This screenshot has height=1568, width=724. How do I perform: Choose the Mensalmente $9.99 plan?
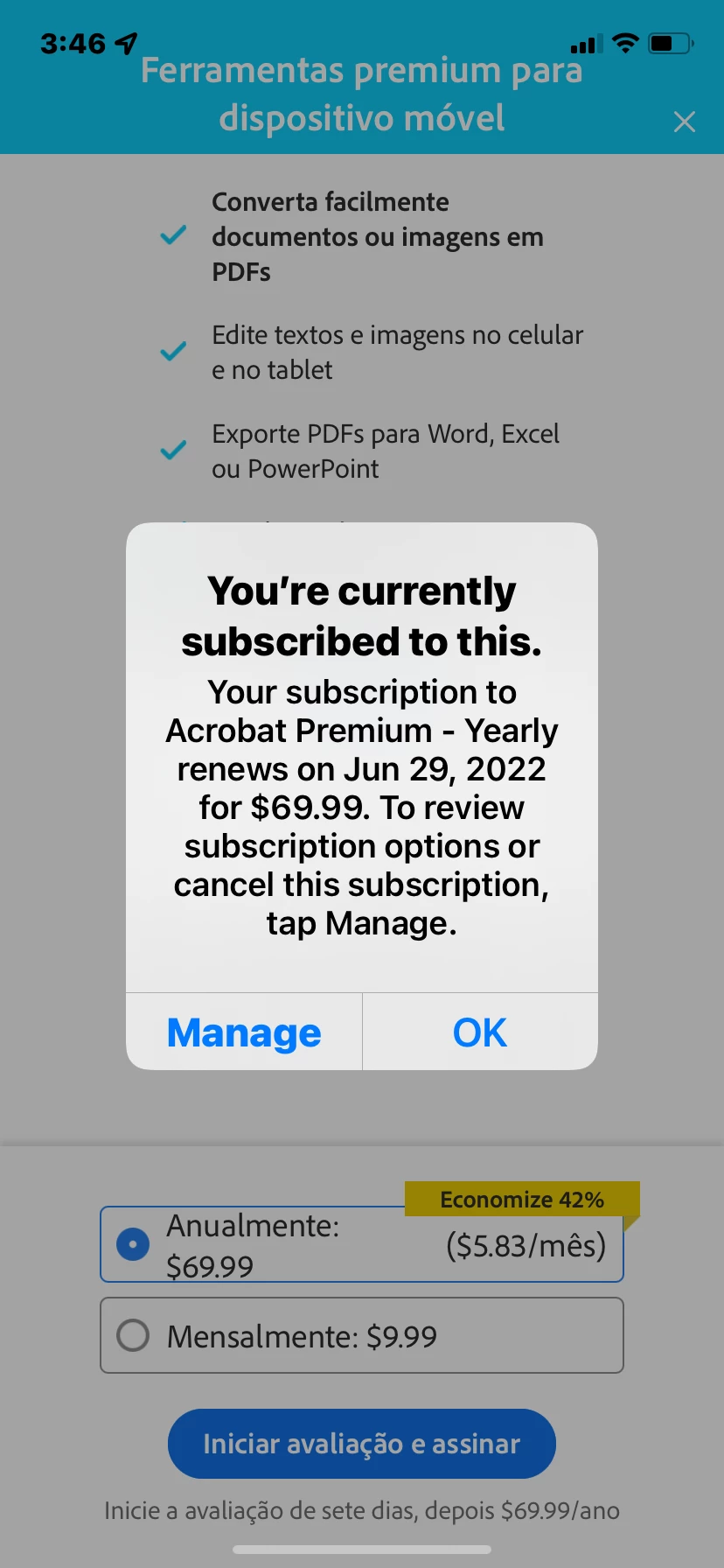coord(133,1335)
